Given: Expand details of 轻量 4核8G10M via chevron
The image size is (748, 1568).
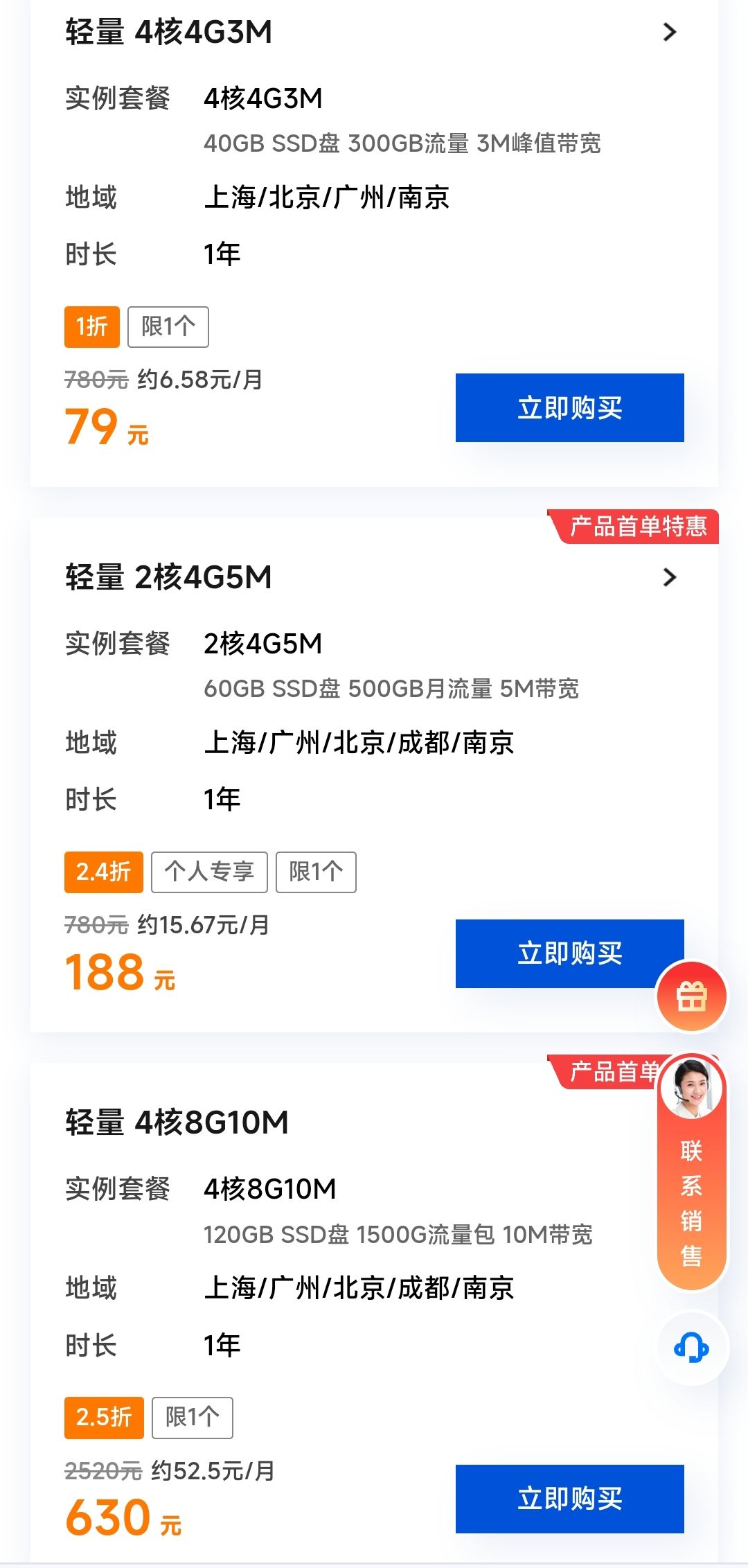Looking at the screenshot, I should (x=668, y=1120).
